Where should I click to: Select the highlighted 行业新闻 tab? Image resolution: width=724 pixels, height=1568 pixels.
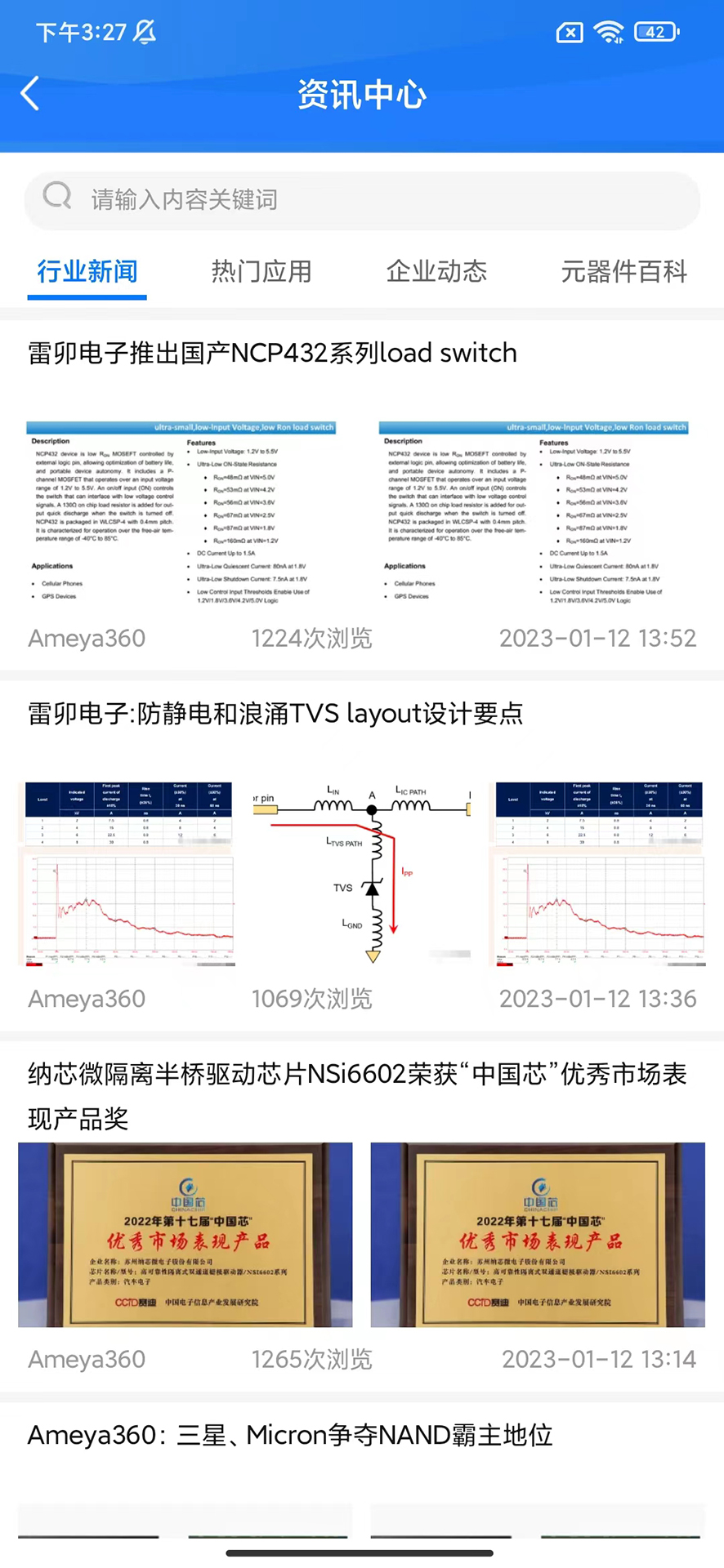87,272
